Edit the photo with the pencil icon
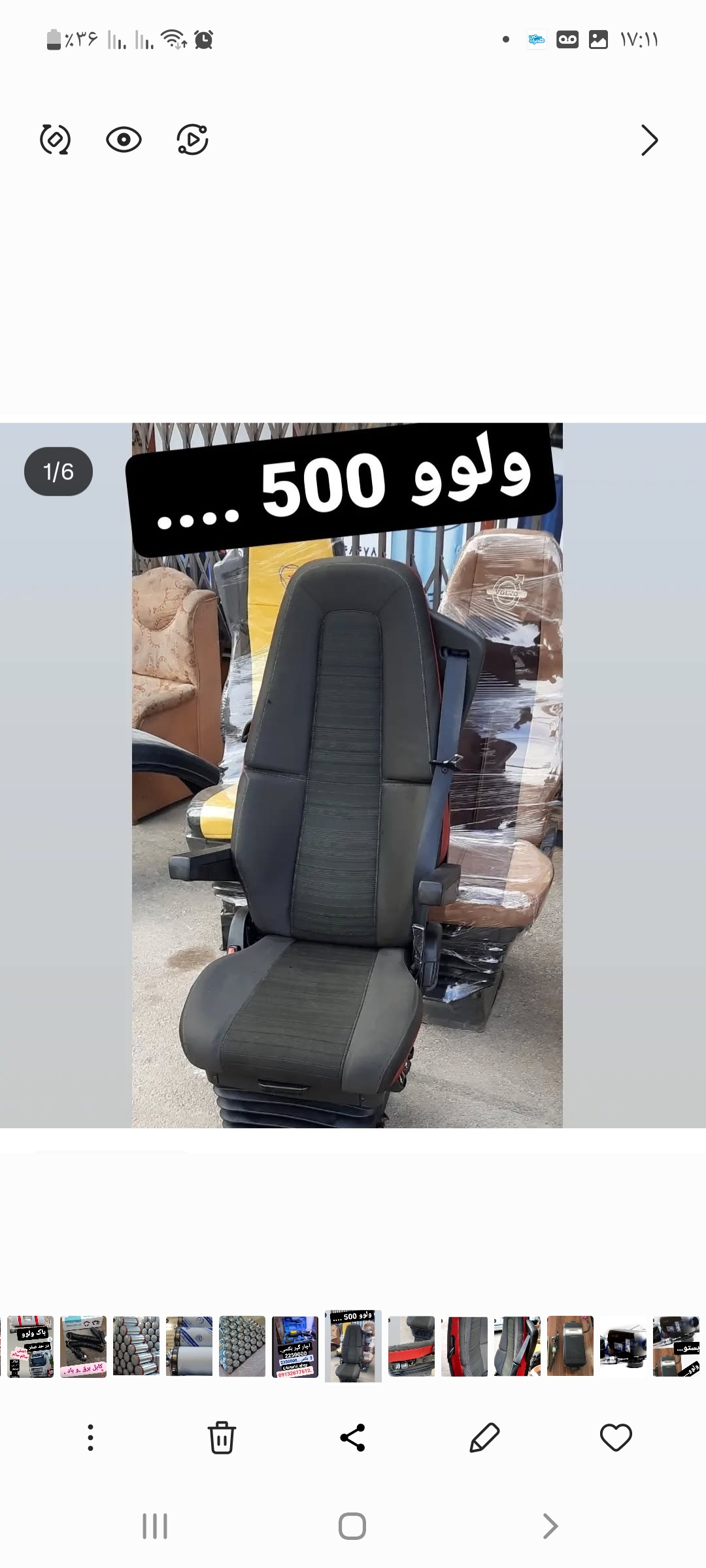This screenshot has width=706, height=1568. (x=484, y=1437)
